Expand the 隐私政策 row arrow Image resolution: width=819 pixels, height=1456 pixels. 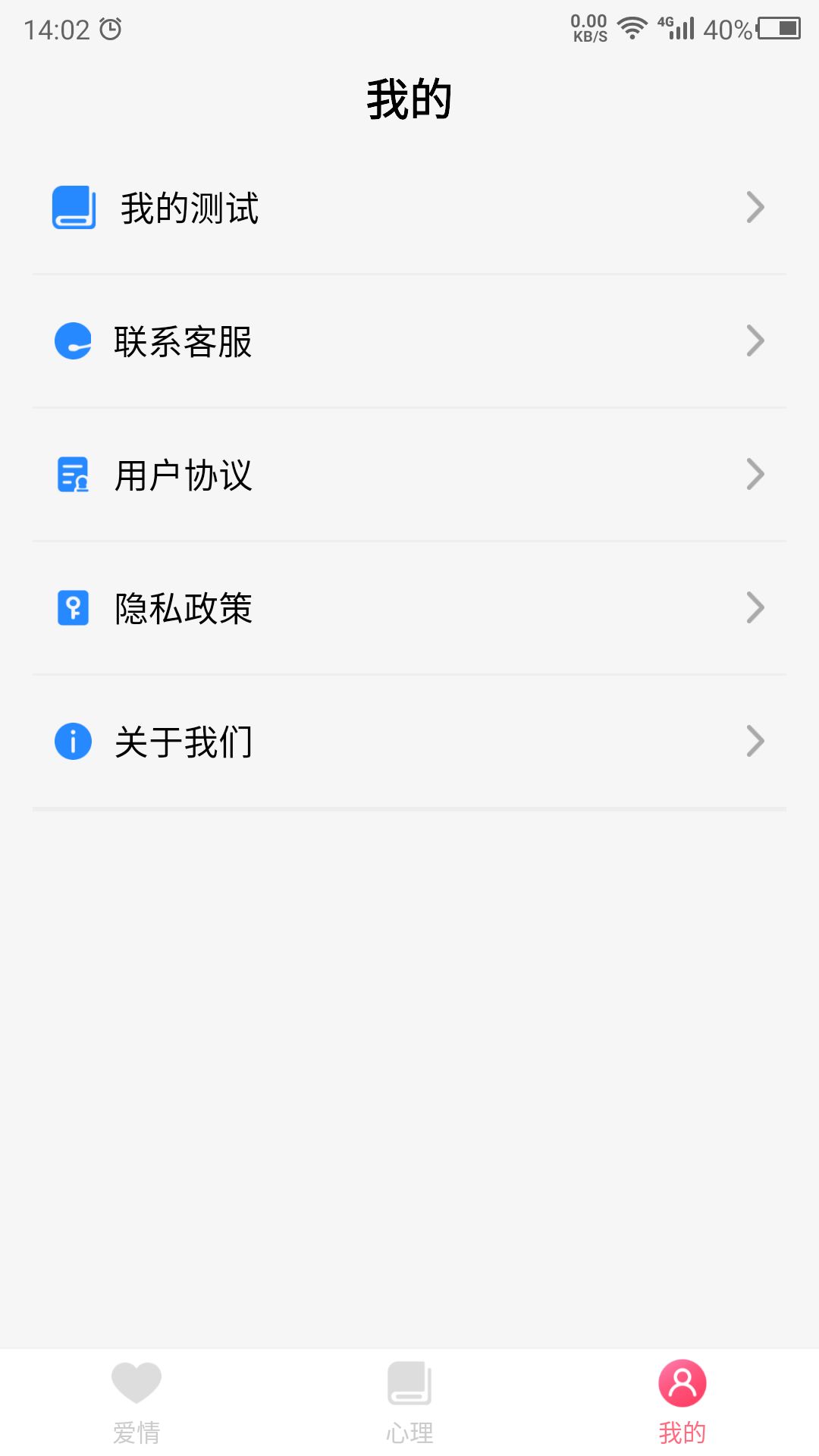coord(753,607)
